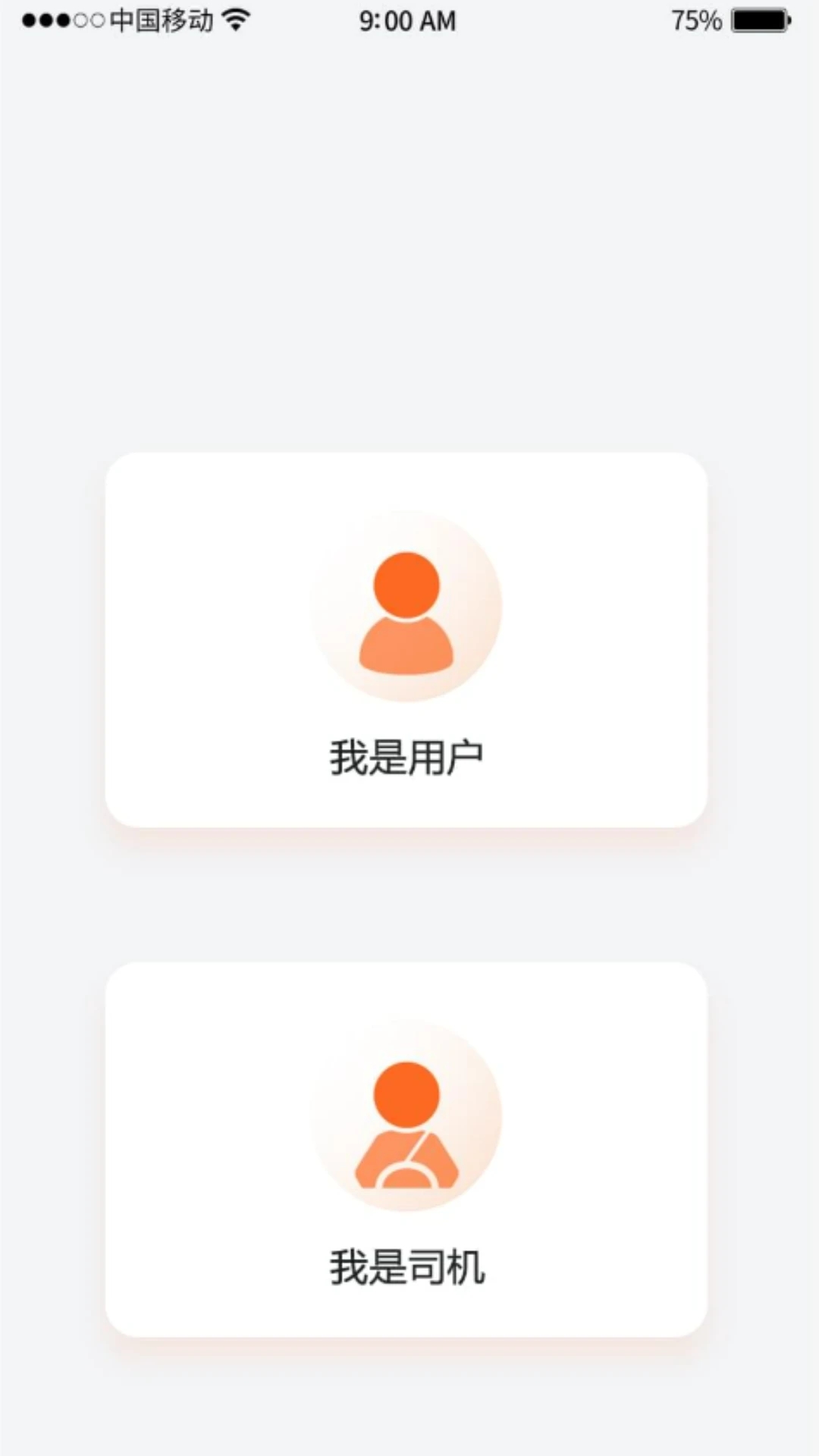Image resolution: width=819 pixels, height=1456 pixels.
Task: Click the status bar at screen top
Action: 407,20
